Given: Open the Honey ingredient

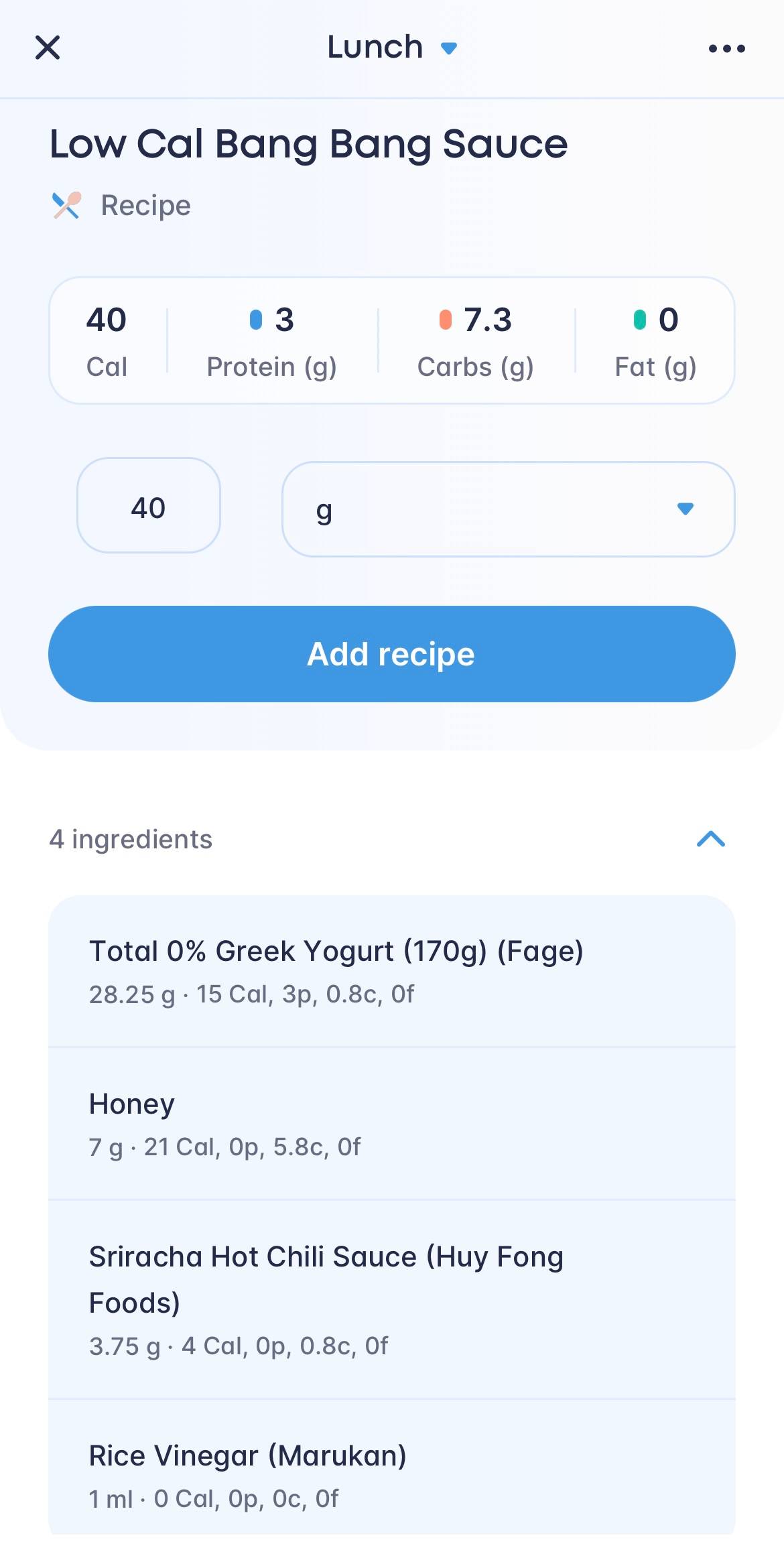Looking at the screenshot, I should pyautogui.click(x=392, y=1124).
